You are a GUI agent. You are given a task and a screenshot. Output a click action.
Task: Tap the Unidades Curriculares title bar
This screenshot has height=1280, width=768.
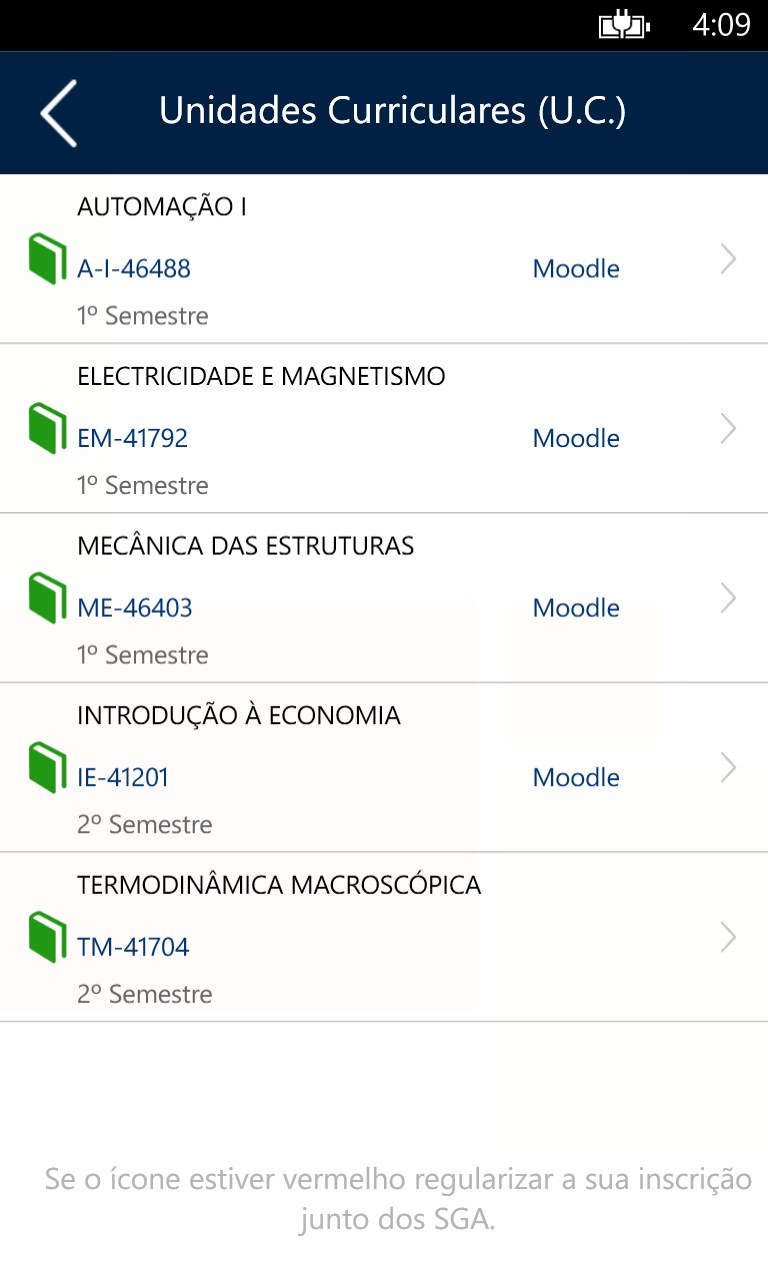[x=395, y=111]
